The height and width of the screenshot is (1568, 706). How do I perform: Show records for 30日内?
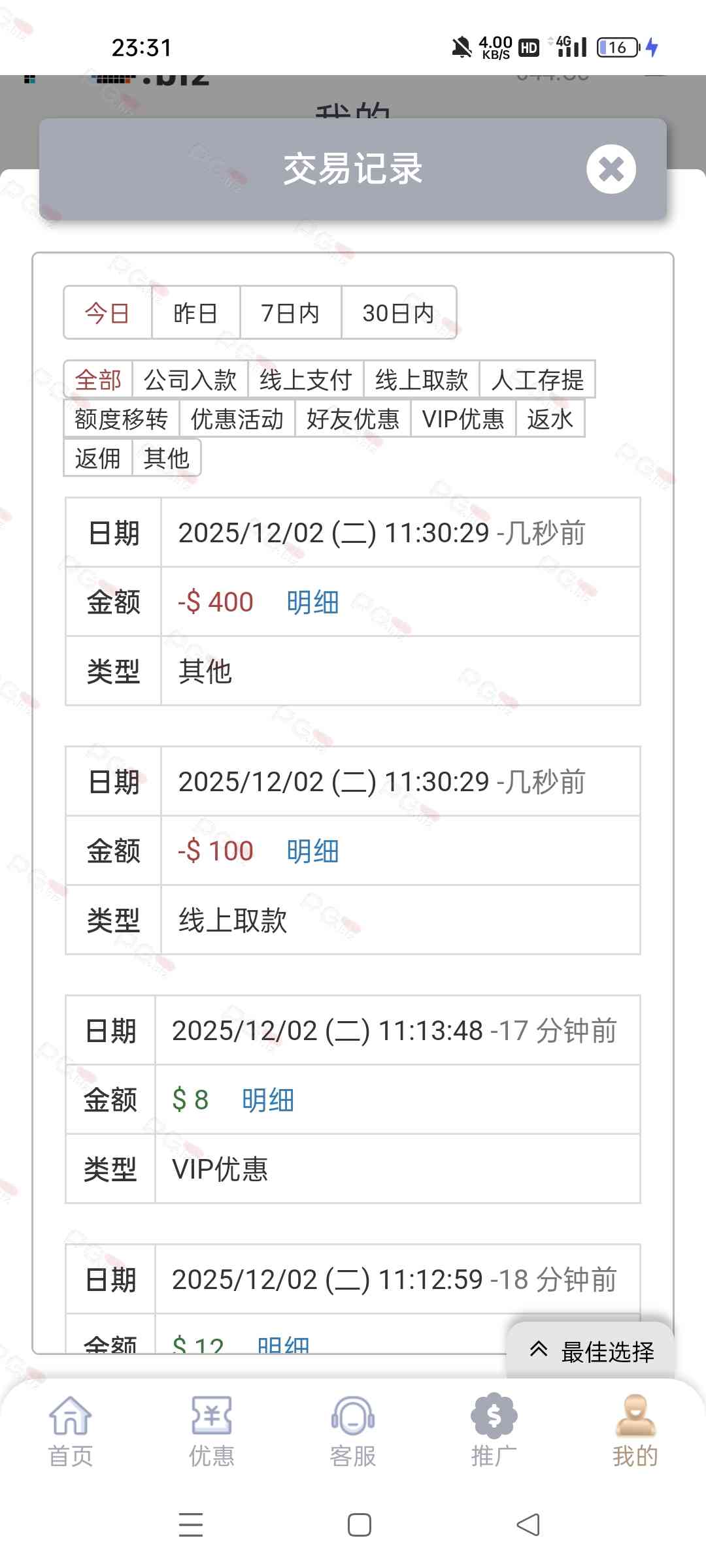tap(398, 313)
